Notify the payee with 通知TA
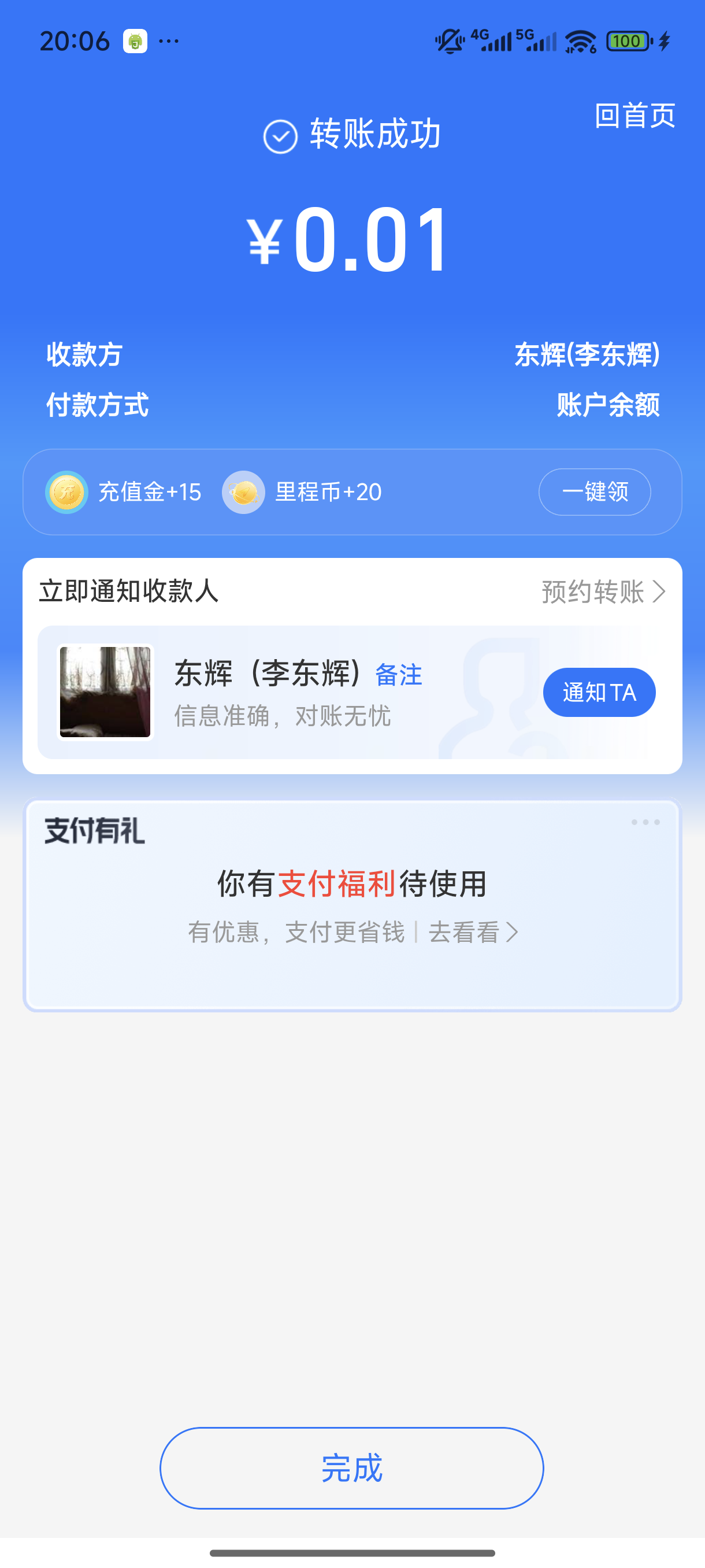Viewport: 705px width, 1568px height. [599, 692]
